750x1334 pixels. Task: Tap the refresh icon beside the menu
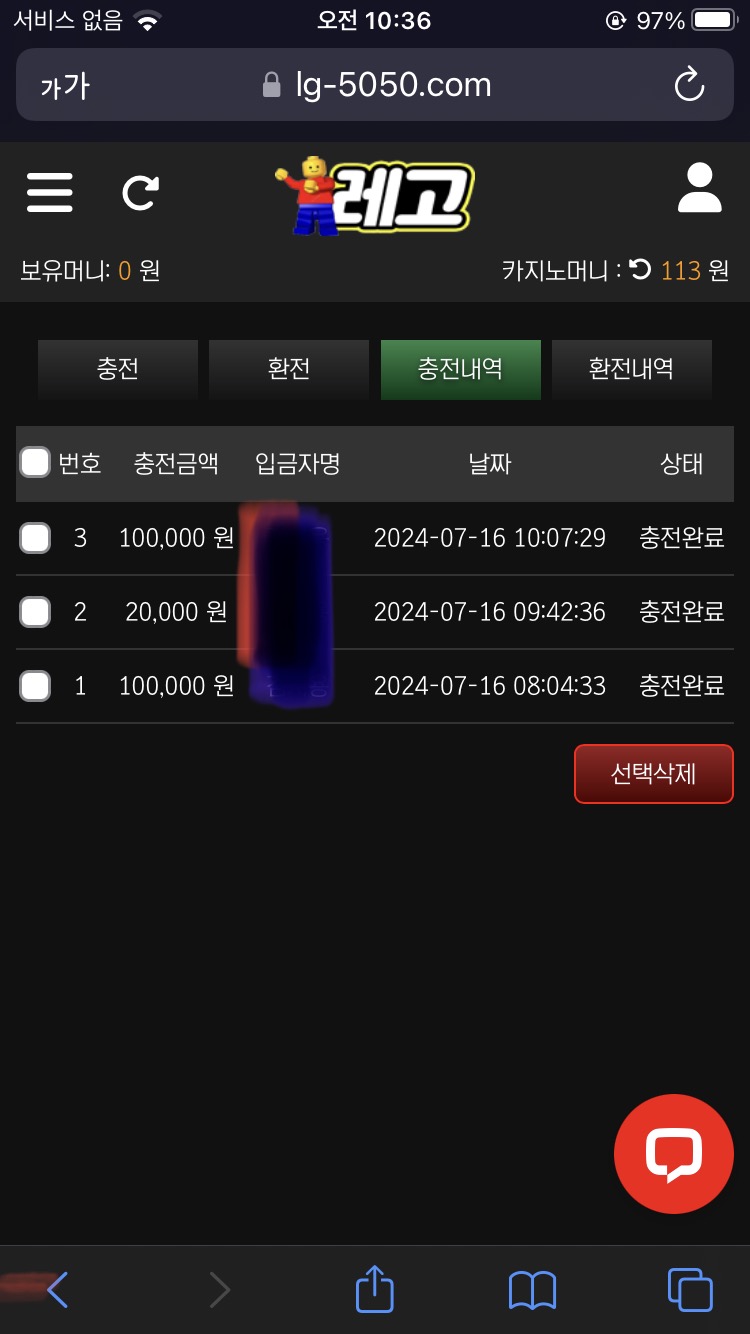point(140,192)
